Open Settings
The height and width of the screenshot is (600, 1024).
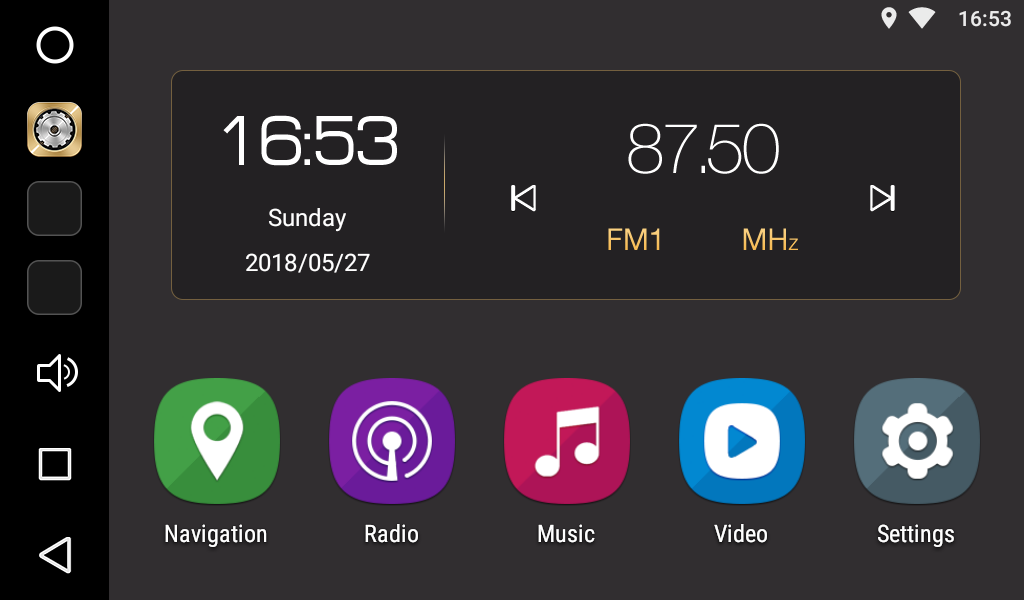pyautogui.click(x=916, y=441)
